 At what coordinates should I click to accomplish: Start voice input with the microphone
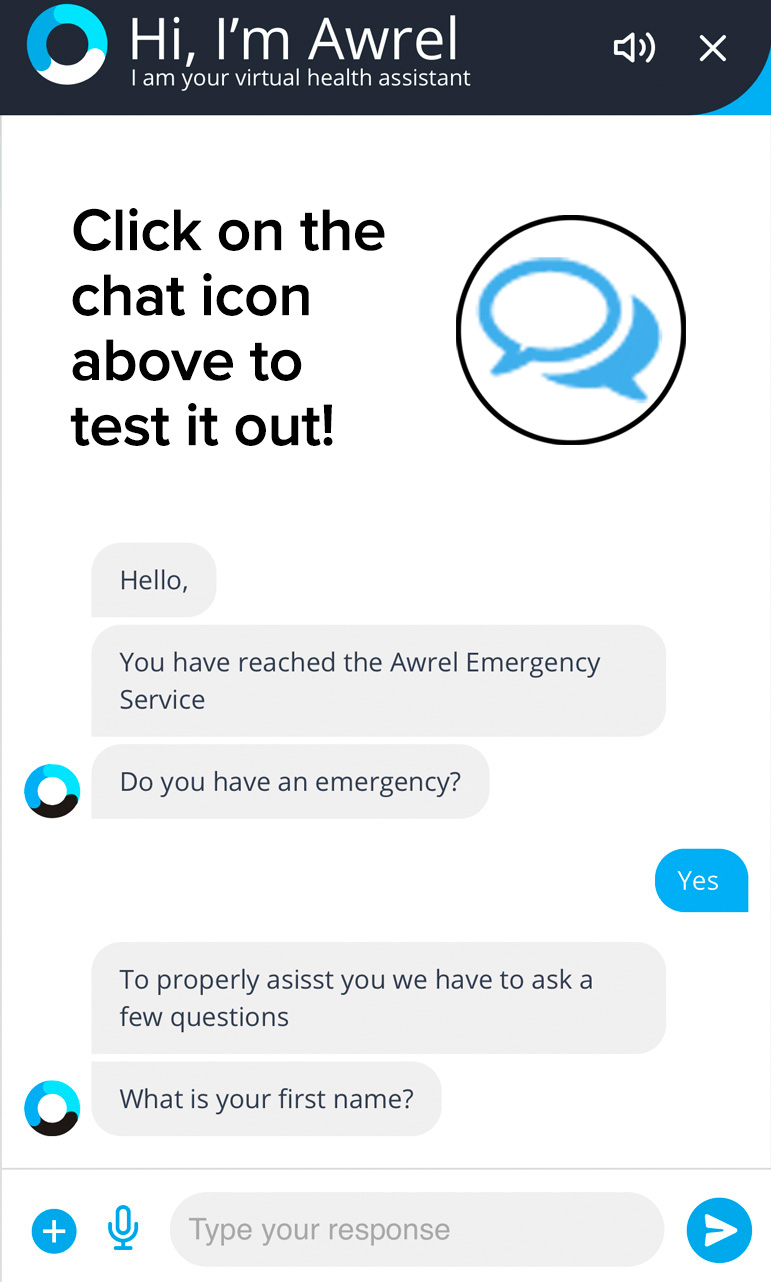(123, 1229)
